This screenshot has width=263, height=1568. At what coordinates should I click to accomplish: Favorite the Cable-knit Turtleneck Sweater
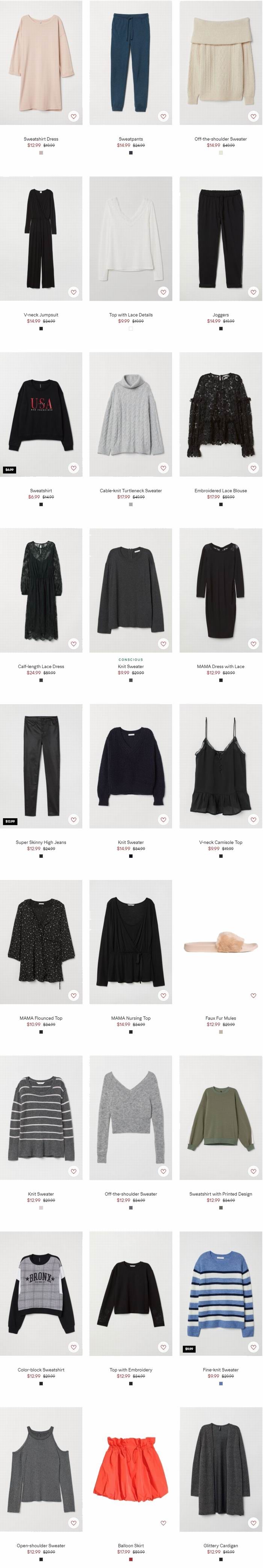coord(163,468)
